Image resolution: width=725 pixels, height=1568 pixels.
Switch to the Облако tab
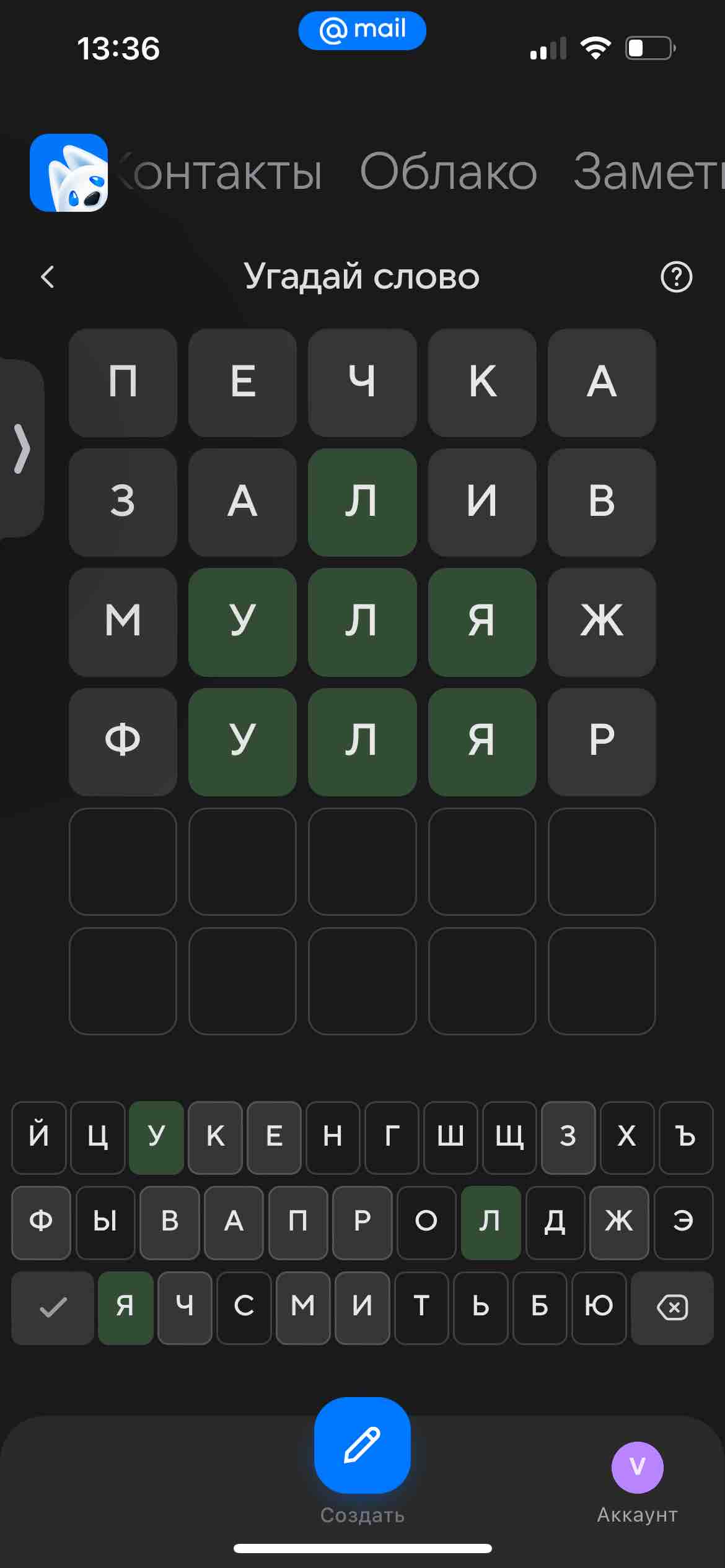tap(449, 172)
